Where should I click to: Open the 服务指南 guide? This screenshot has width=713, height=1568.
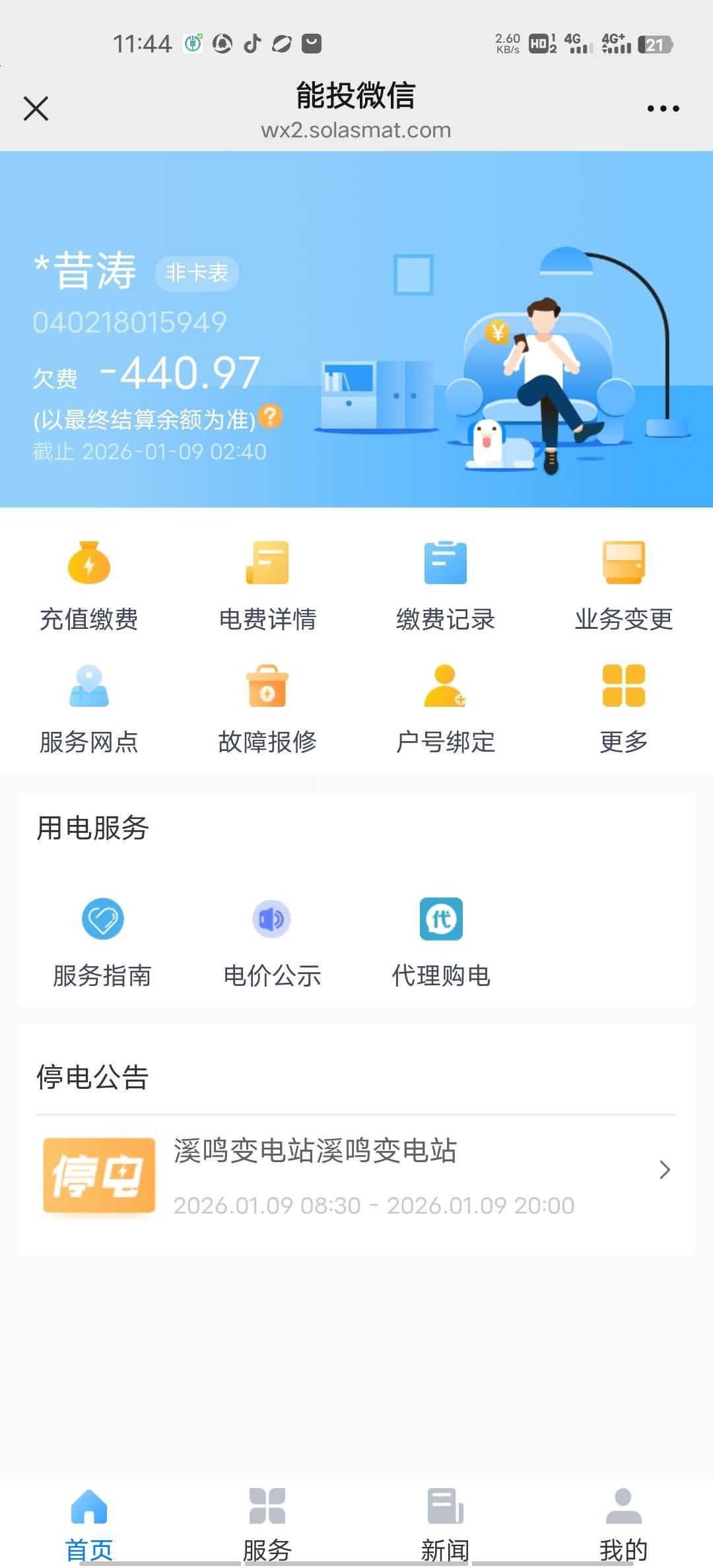(x=102, y=941)
